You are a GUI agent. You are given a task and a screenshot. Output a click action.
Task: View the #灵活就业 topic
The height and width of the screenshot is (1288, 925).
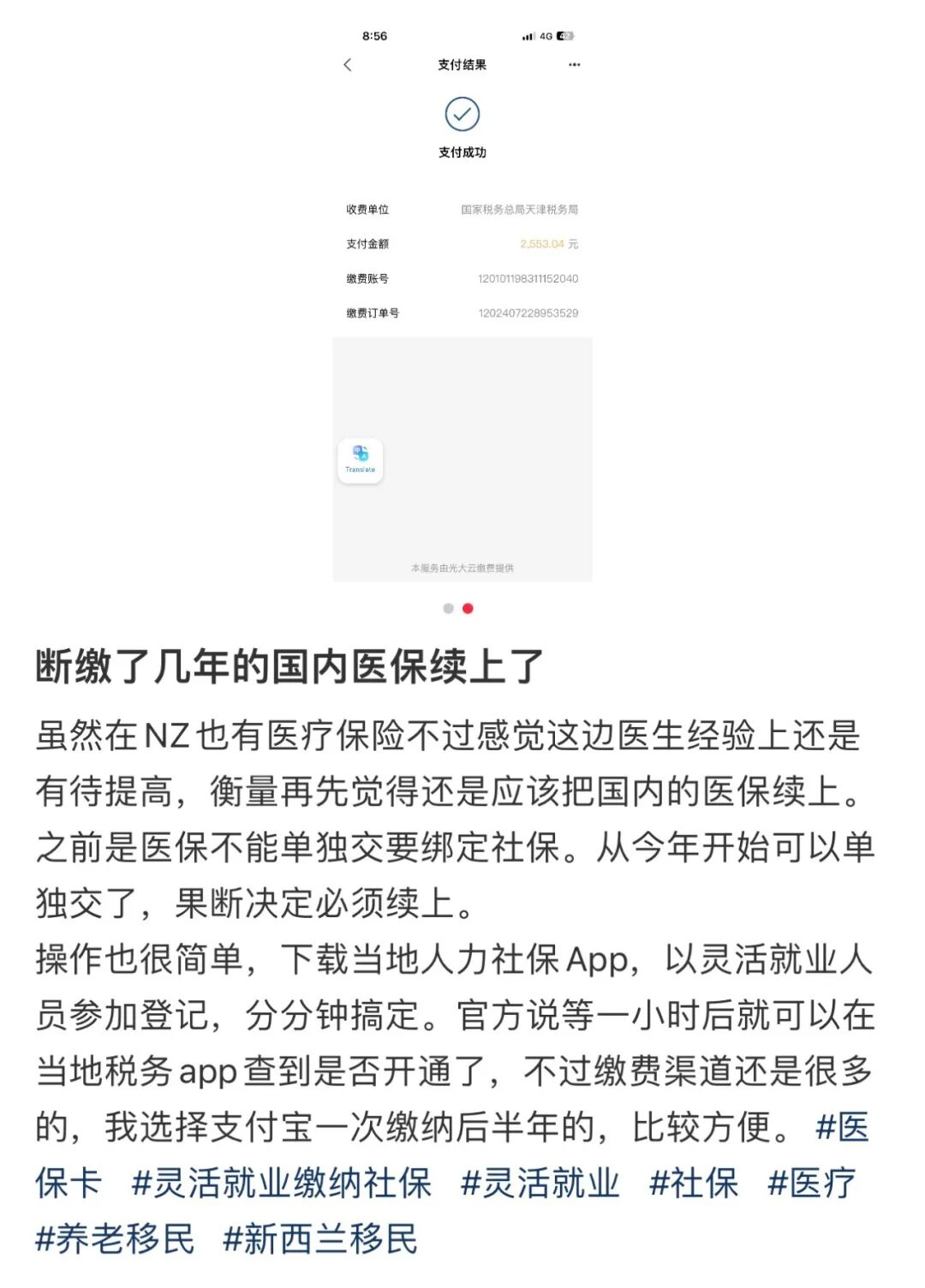[540, 1184]
